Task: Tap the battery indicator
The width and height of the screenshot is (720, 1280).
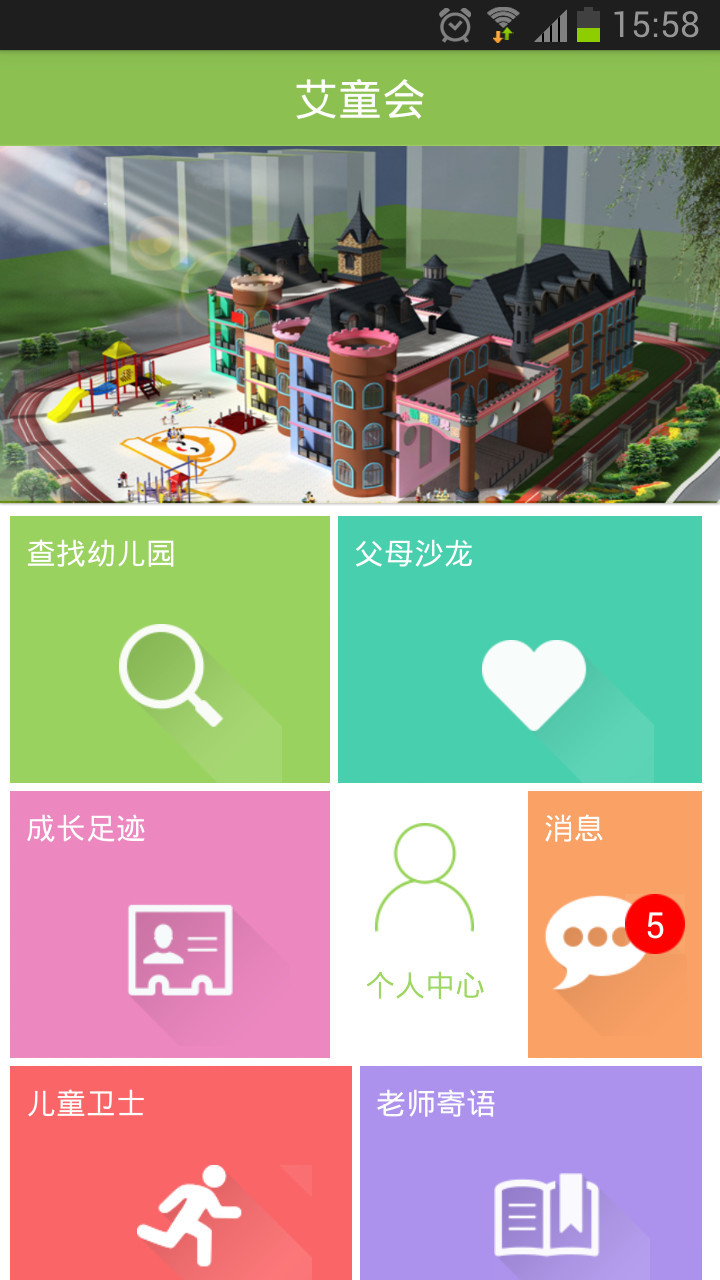Action: pyautogui.click(x=587, y=25)
